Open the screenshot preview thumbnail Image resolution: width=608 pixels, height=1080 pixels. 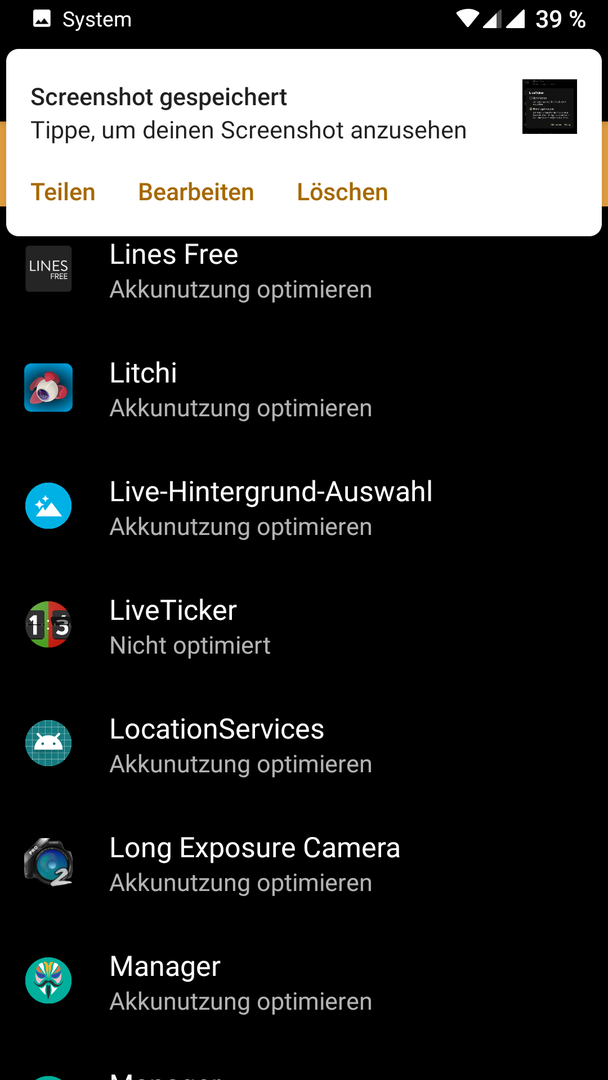[549, 106]
